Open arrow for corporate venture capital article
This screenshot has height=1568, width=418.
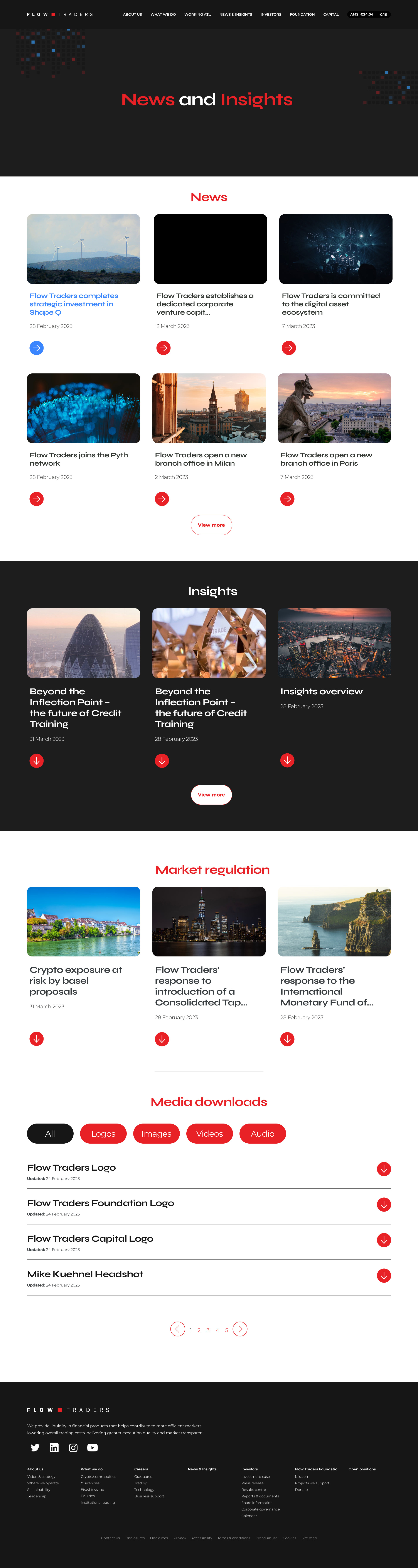pos(163,348)
